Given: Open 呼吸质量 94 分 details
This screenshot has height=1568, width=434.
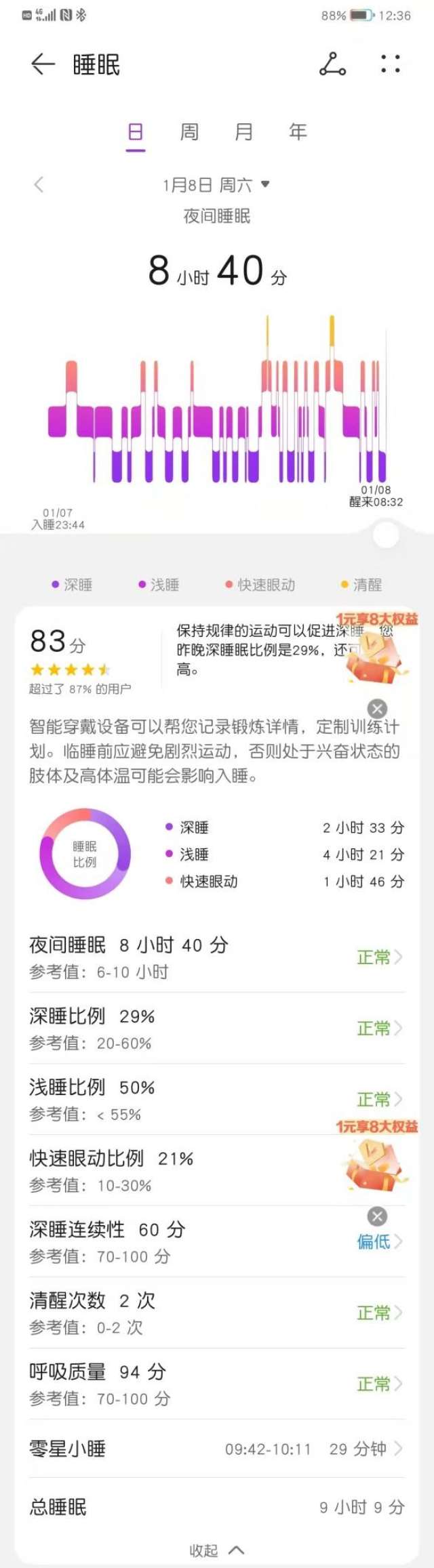Looking at the screenshot, I should click(217, 1384).
